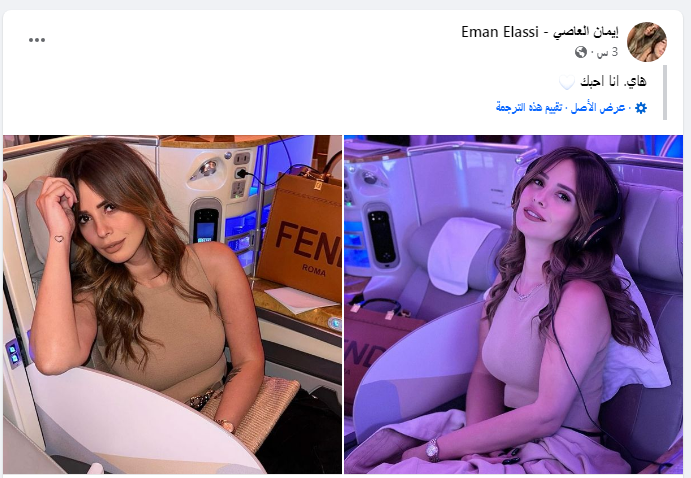Image resolution: width=691 pixels, height=478 pixels.
Task: Open the post's timestamp link
Action: 606,52
